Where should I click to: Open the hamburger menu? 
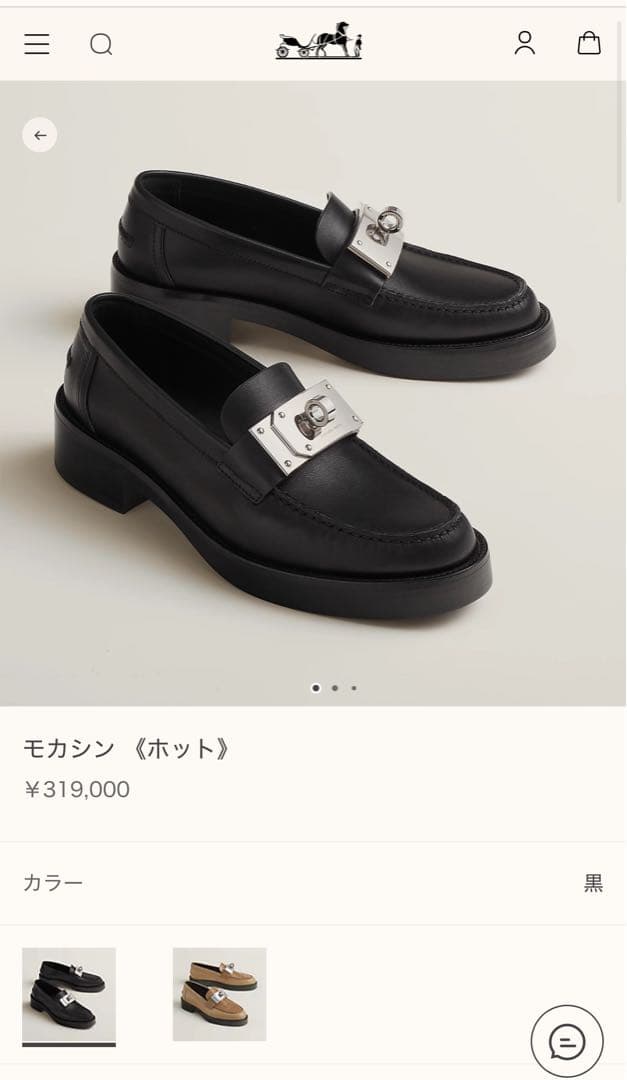37,44
